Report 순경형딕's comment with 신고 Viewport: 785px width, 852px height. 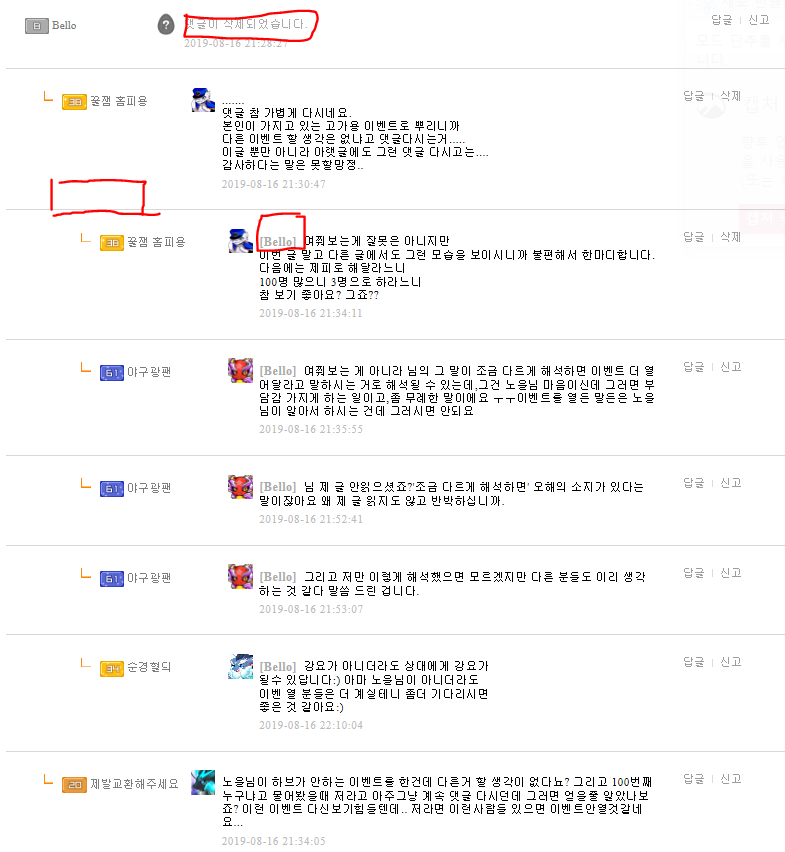(x=730, y=662)
